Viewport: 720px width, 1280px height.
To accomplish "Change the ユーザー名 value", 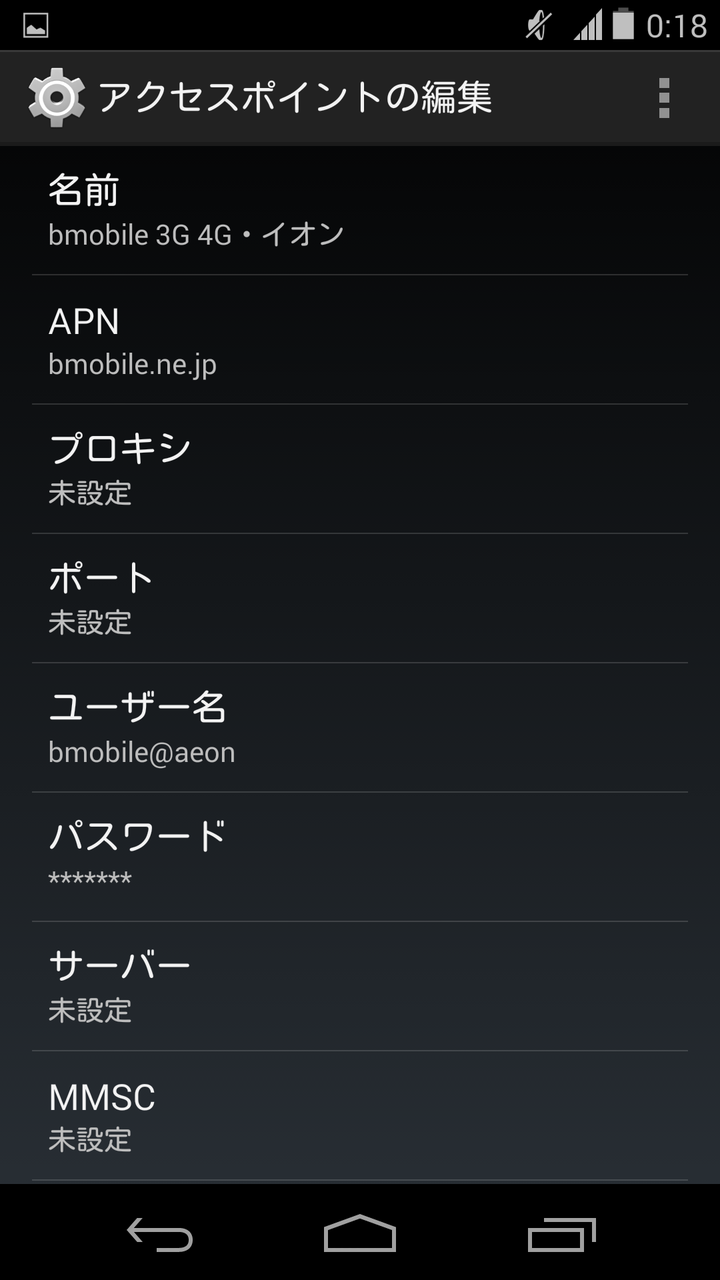I will (360, 728).
